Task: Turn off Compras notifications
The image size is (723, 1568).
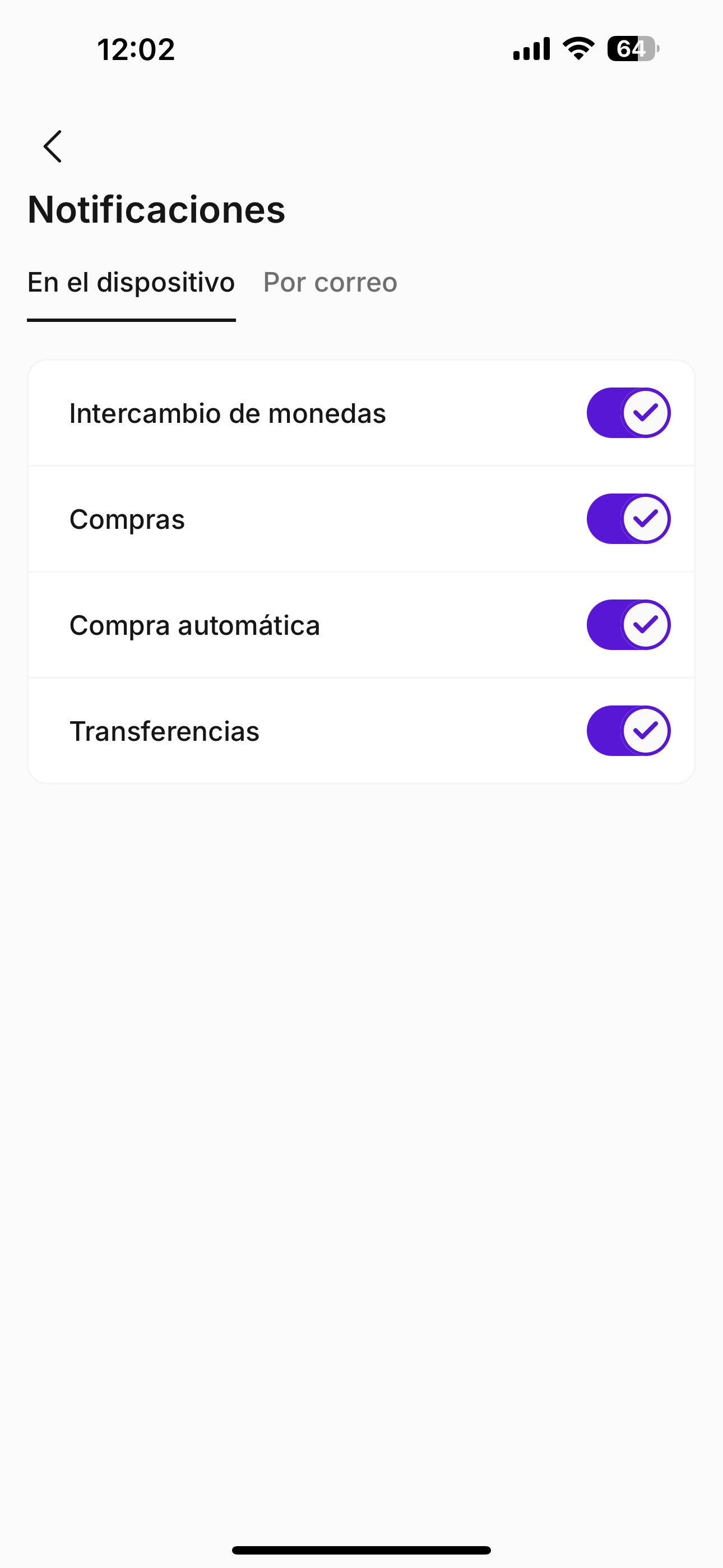Action: point(628,519)
